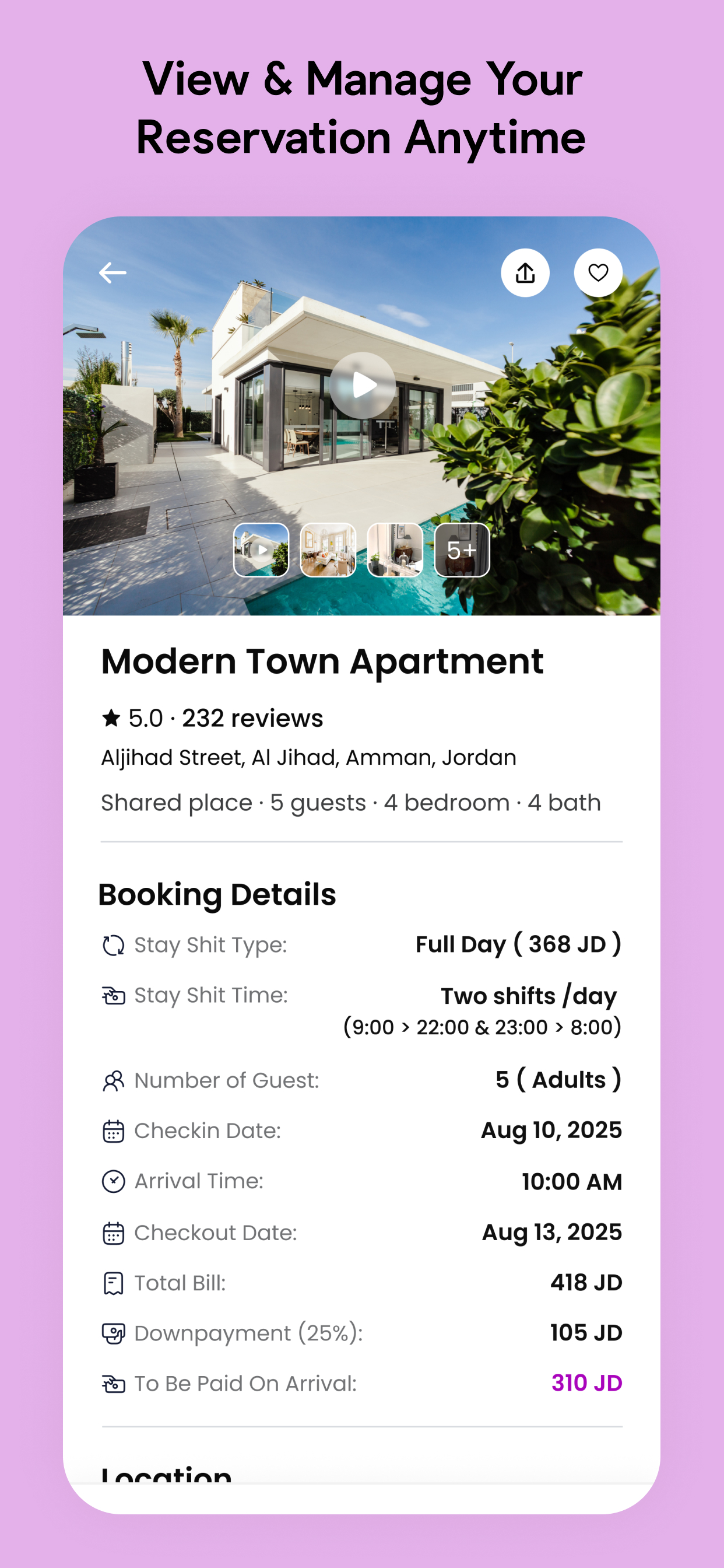This screenshot has height=1568, width=724.
Task: Select the bill icon next to Total Bill
Action: coord(113,1283)
